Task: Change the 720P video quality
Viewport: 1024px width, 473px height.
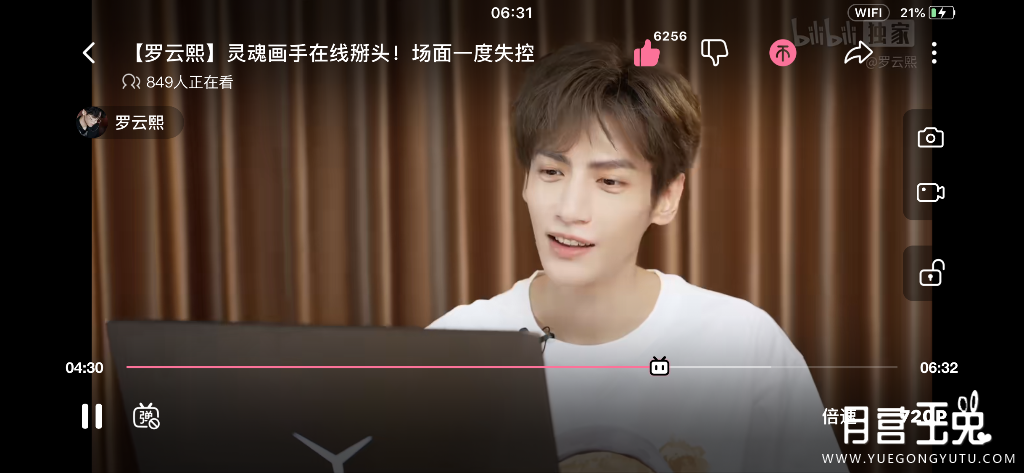Action: tap(922, 416)
